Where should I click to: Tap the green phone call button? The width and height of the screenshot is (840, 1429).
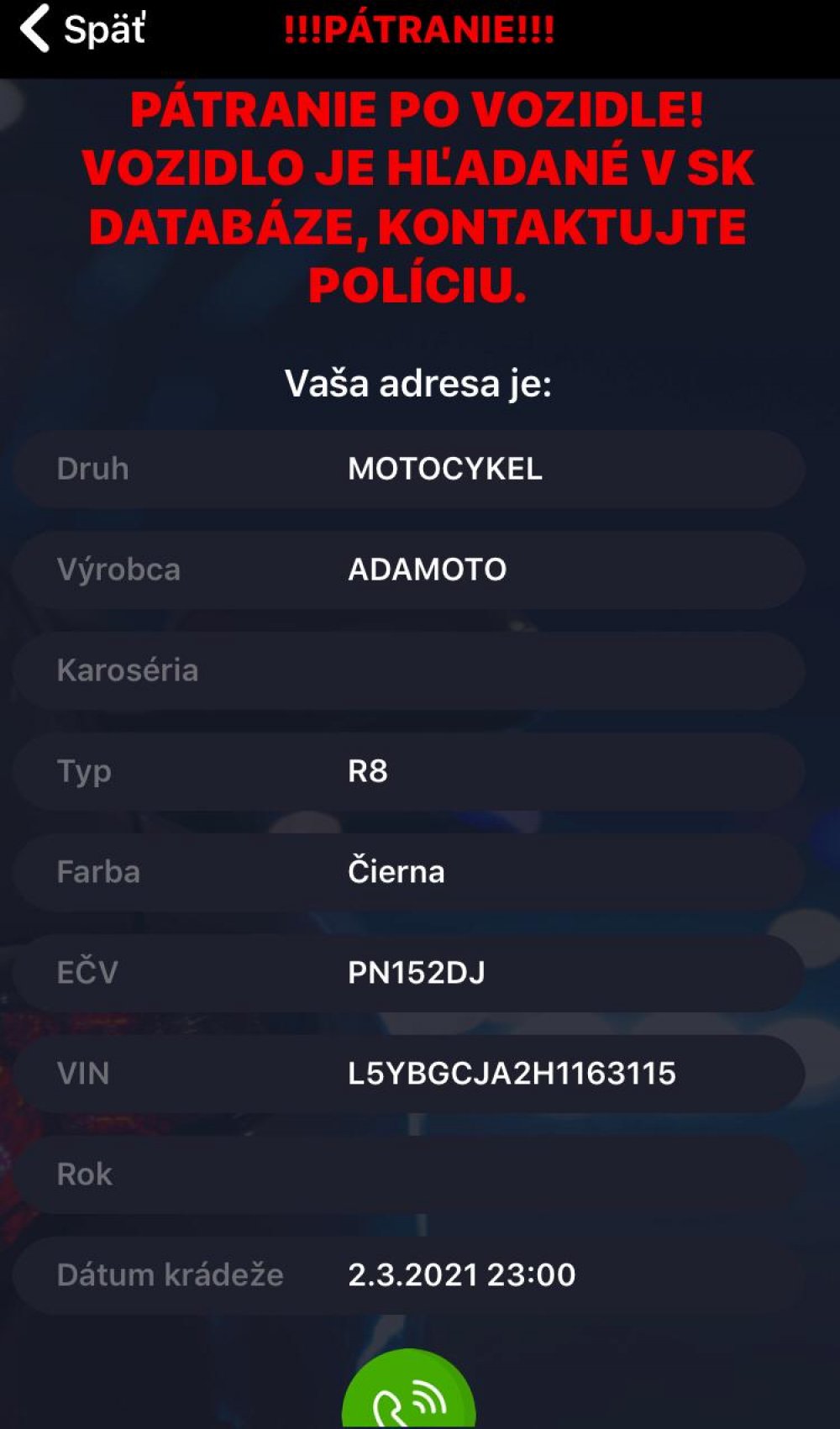coord(409,1395)
